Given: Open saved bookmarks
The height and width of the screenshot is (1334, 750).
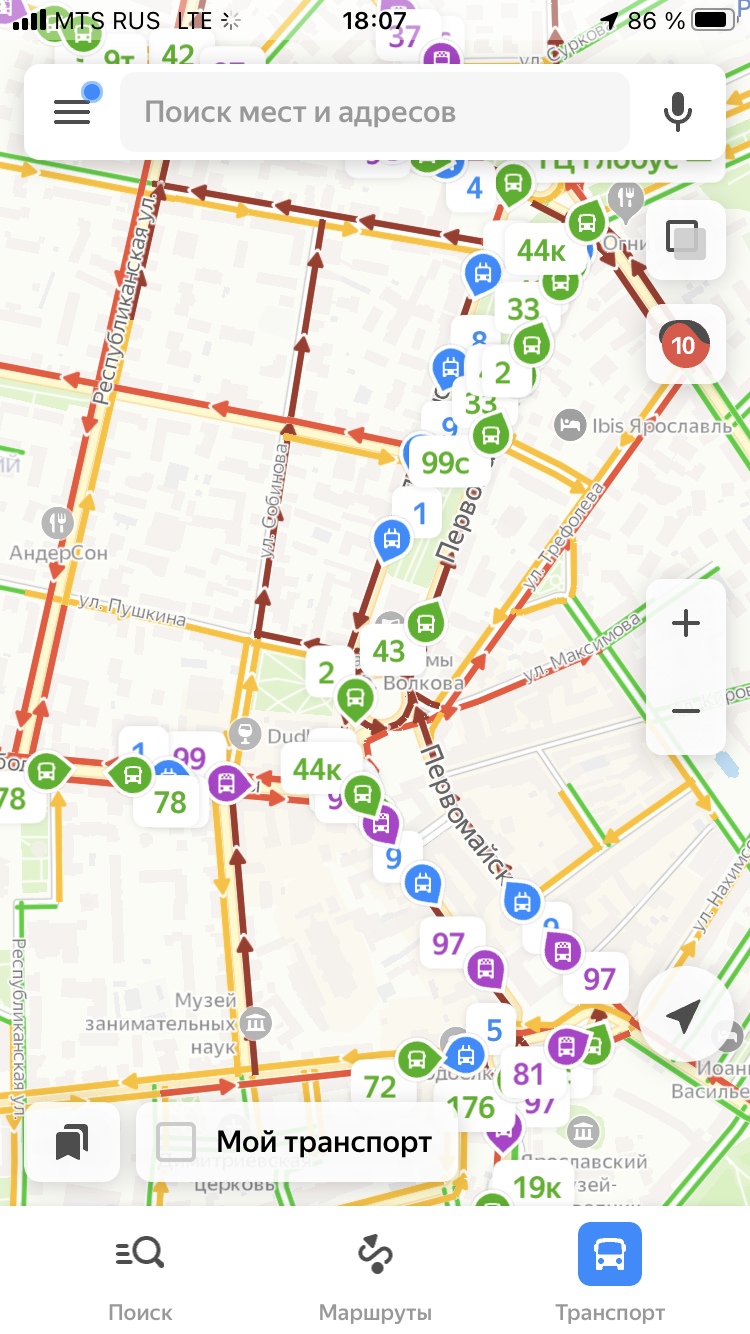Looking at the screenshot, I should click(x=72, y=1142).
